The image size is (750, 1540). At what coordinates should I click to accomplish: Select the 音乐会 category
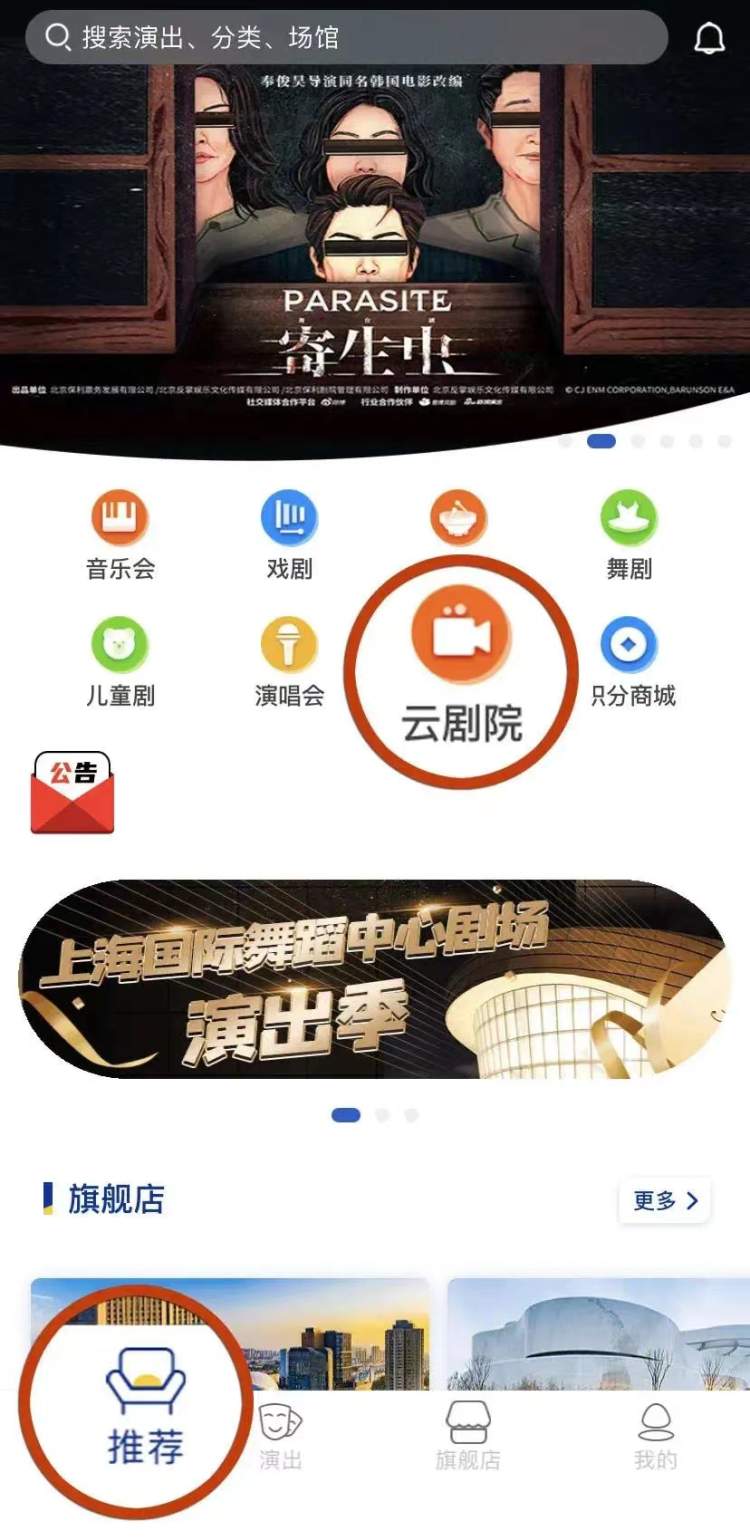coord(120,538)
